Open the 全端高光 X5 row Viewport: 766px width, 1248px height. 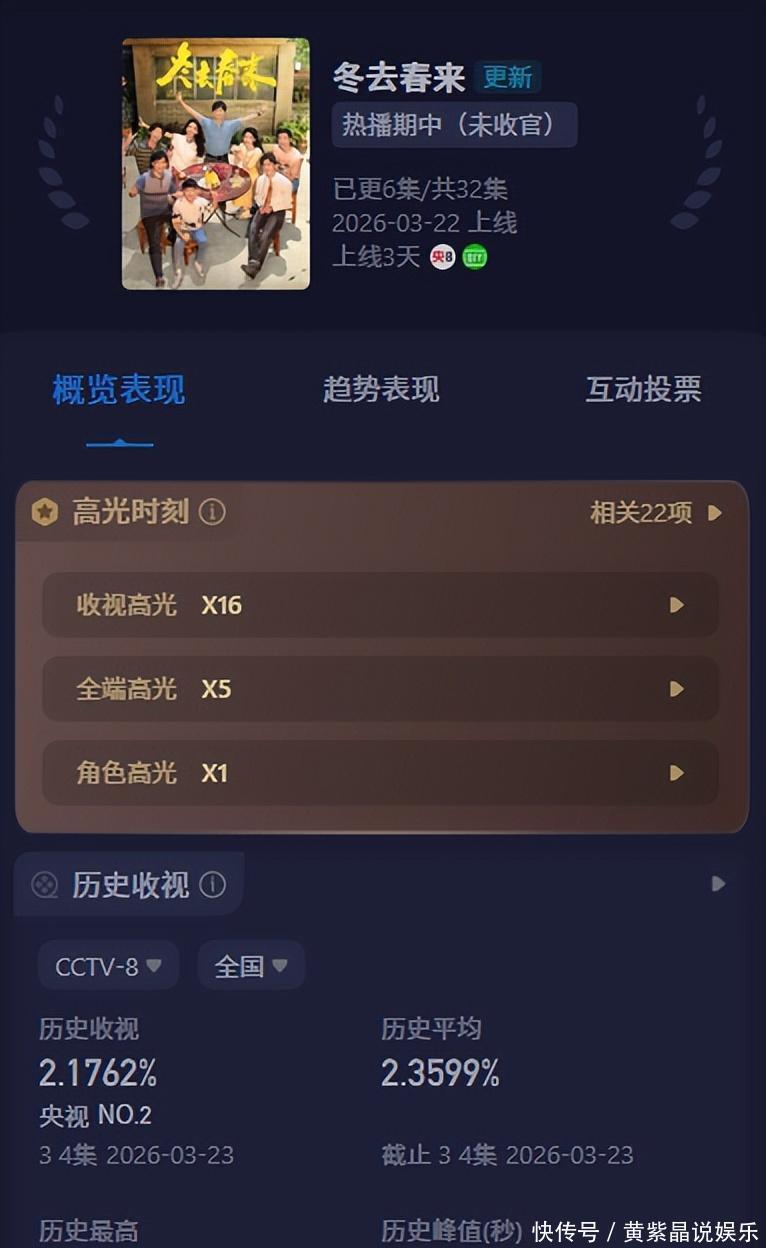tap(380, 689)
